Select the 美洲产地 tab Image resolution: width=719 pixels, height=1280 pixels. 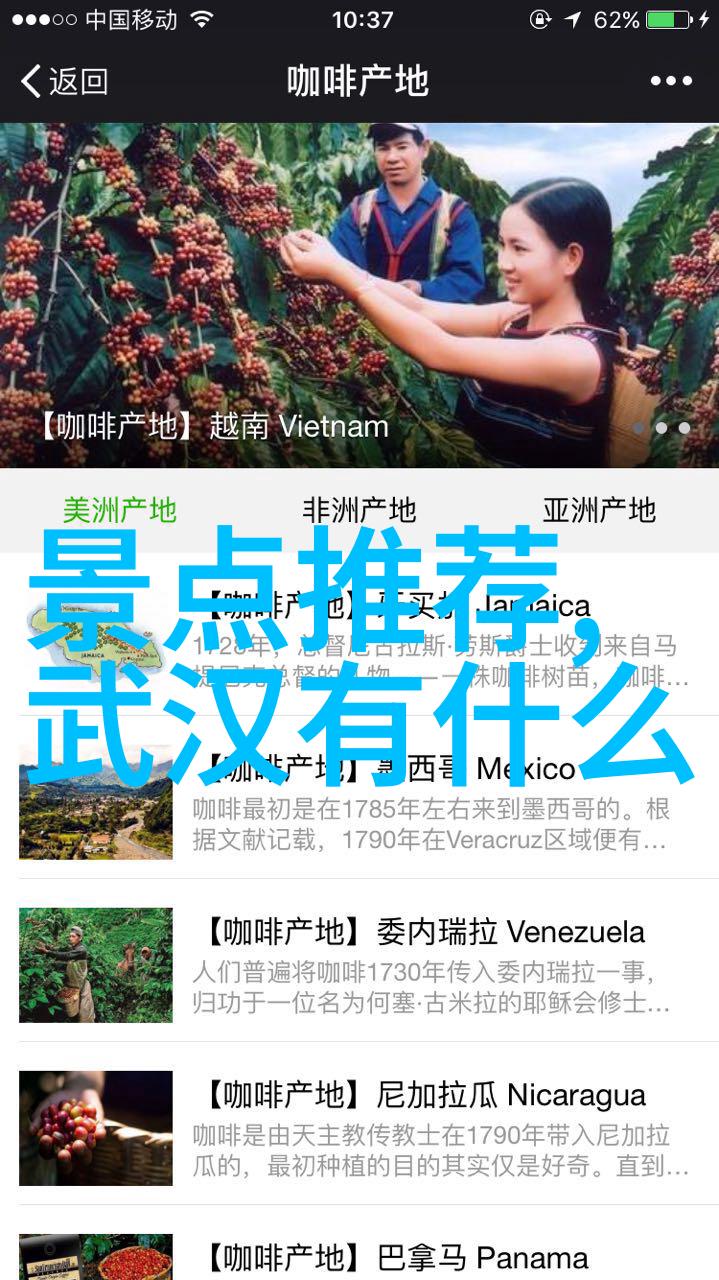coord(120,510)
